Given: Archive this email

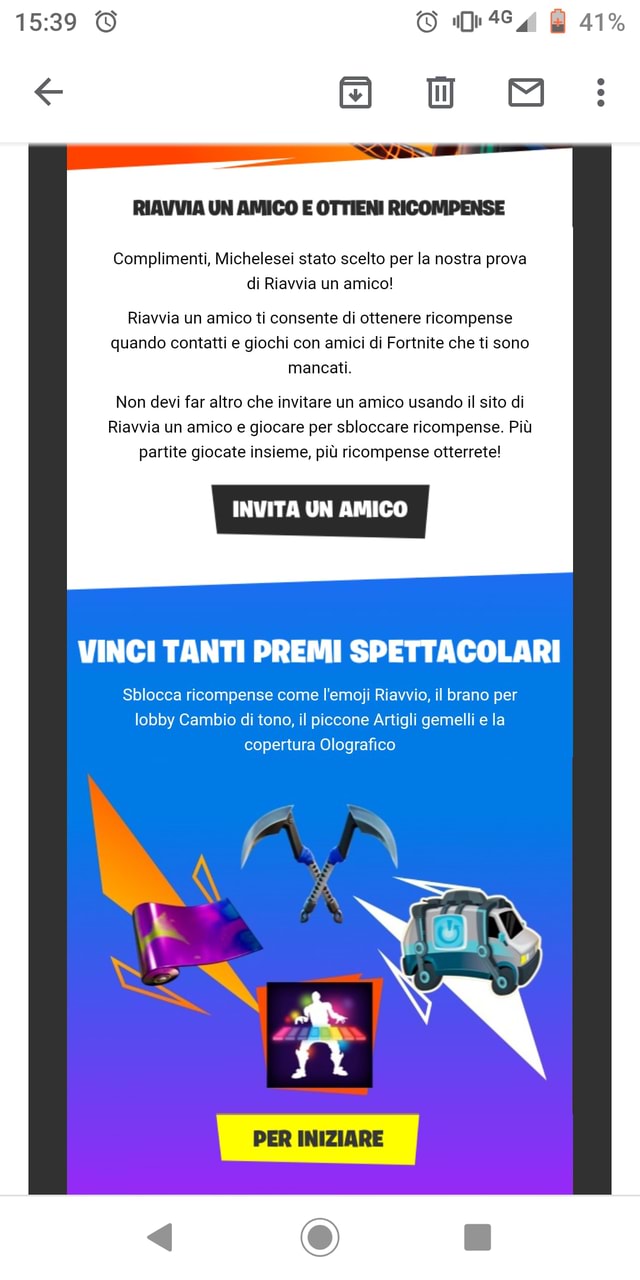Looking at the screenshot, I should coord(355,92).
